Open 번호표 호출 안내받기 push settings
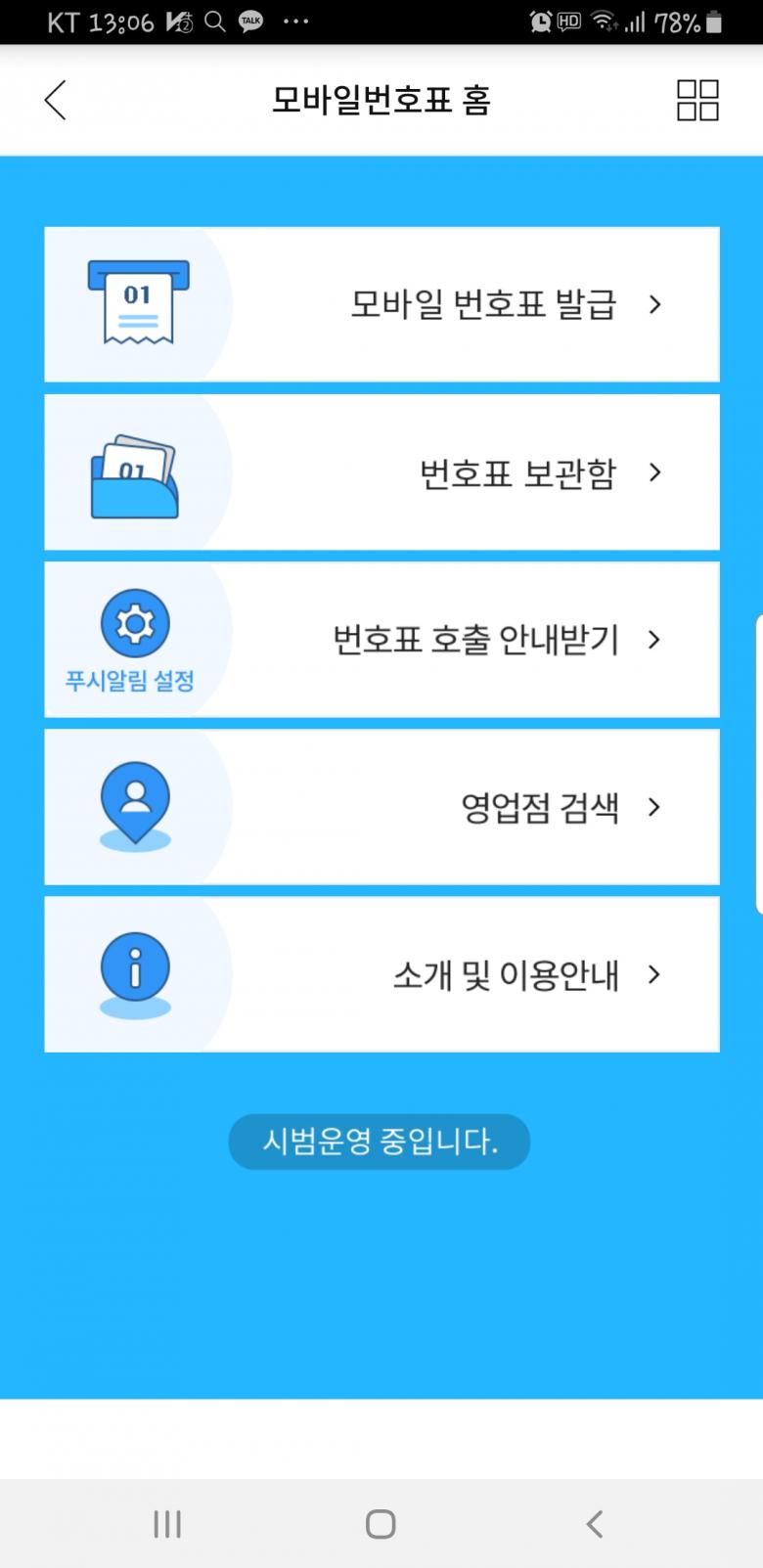Viewport: 763px width, 1568px height. tap(381, 640)
